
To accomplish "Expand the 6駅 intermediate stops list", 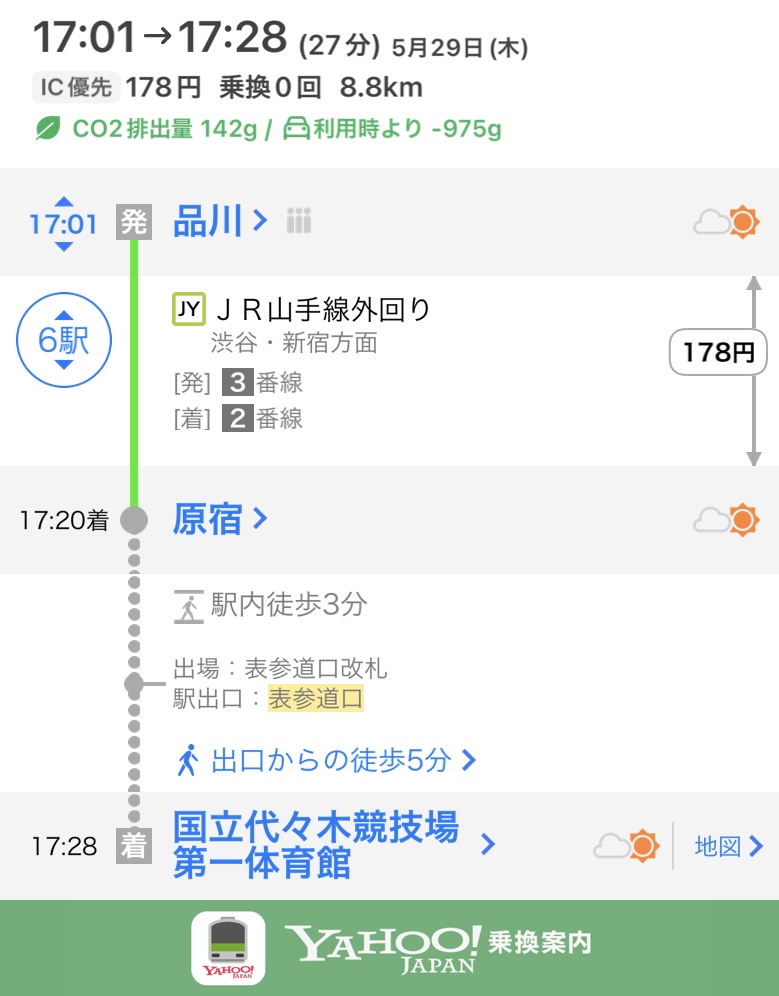I will point(64,341).
